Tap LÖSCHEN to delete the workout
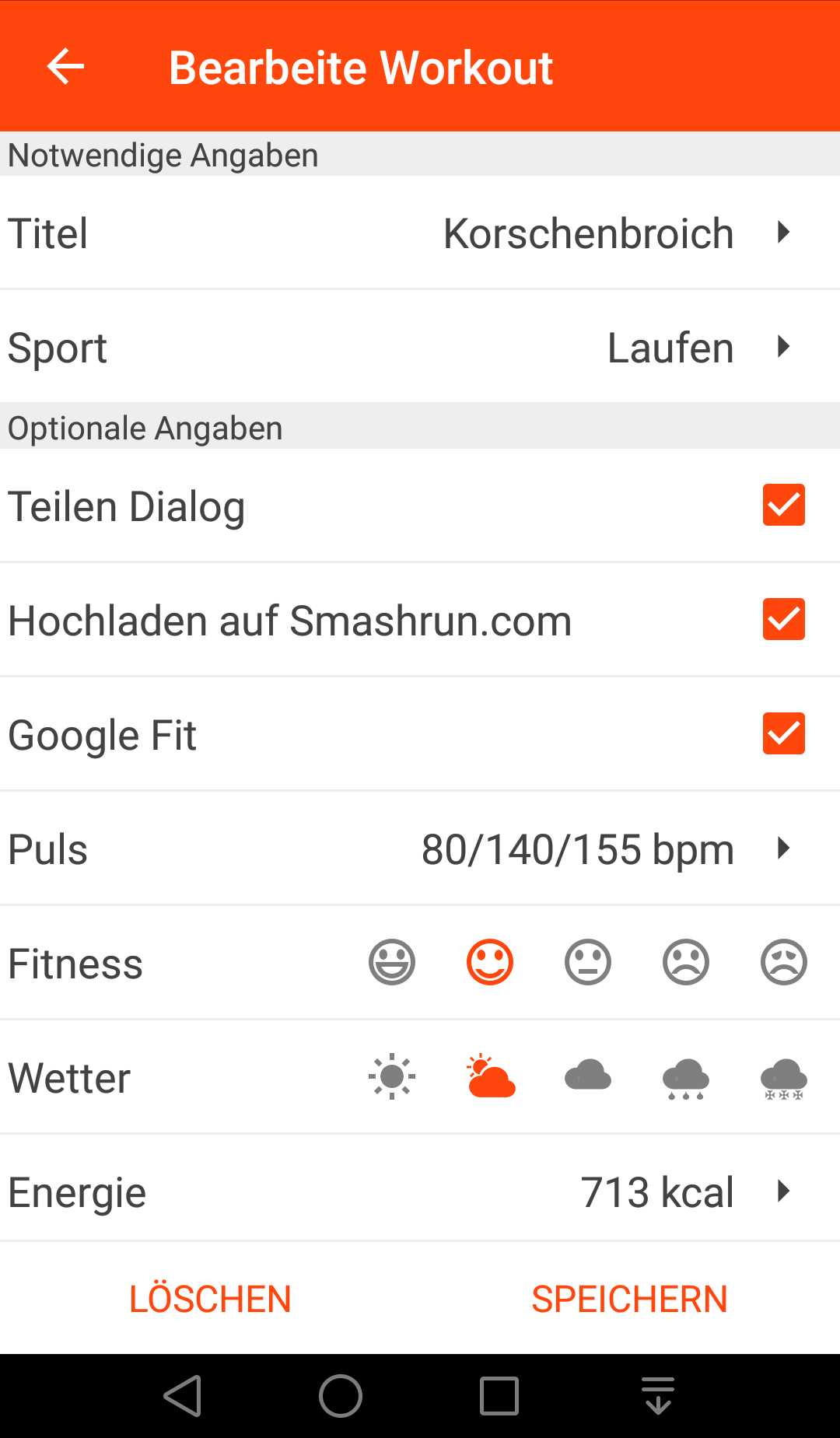This screenshot has width=840, height=1438. coord(210,1300)
